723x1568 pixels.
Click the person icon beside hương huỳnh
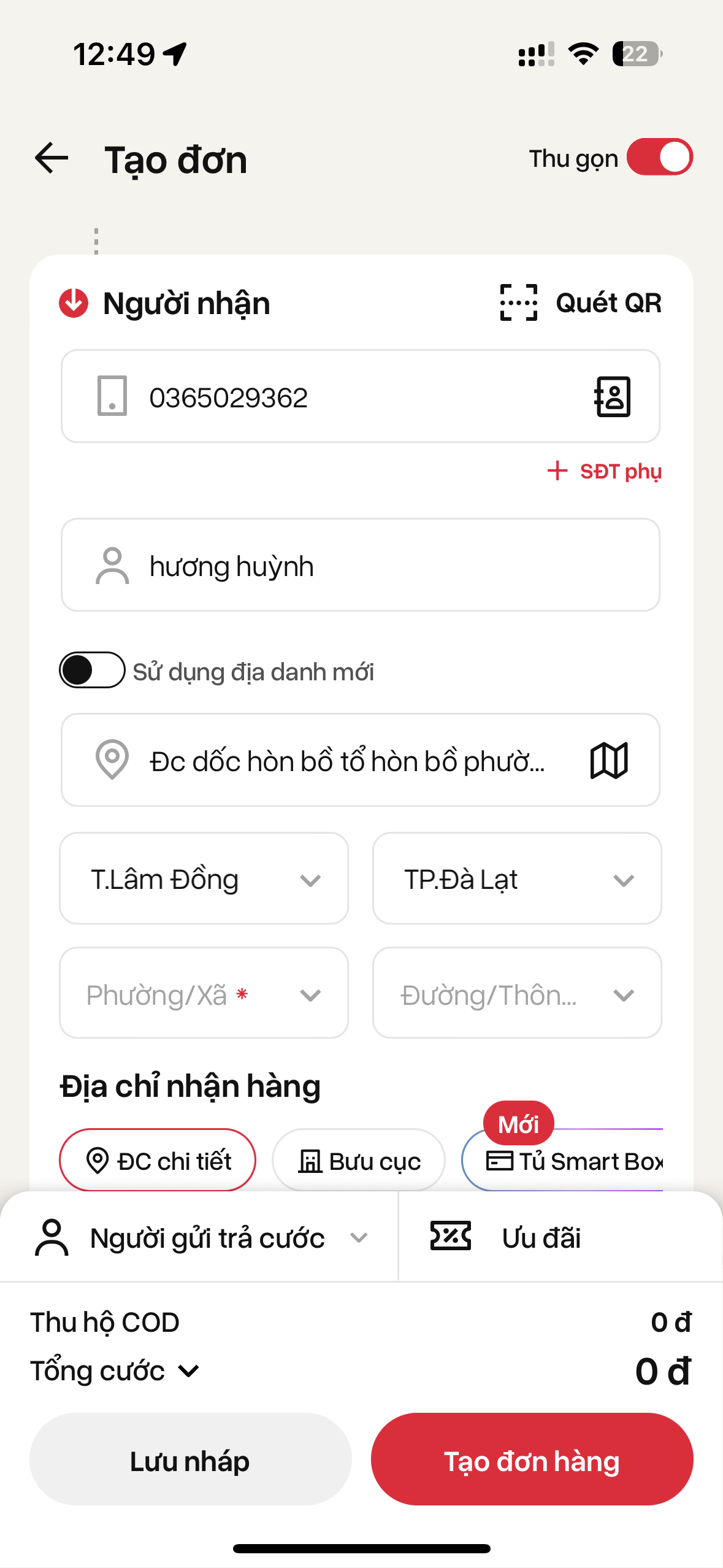pyautogui.click(x=112, y=565)
